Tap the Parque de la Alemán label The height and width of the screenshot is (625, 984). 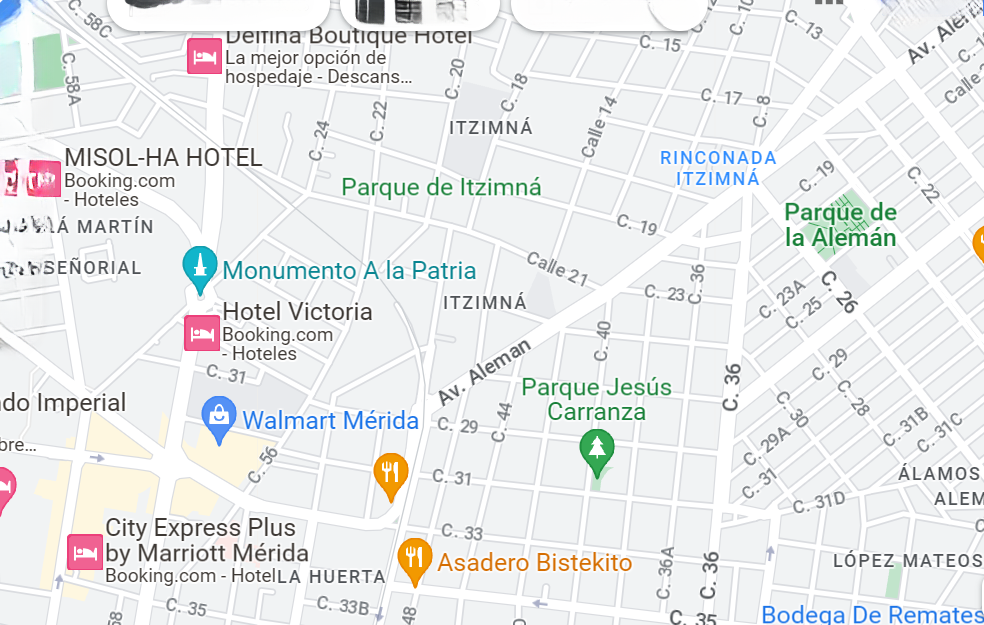[840, 225]
